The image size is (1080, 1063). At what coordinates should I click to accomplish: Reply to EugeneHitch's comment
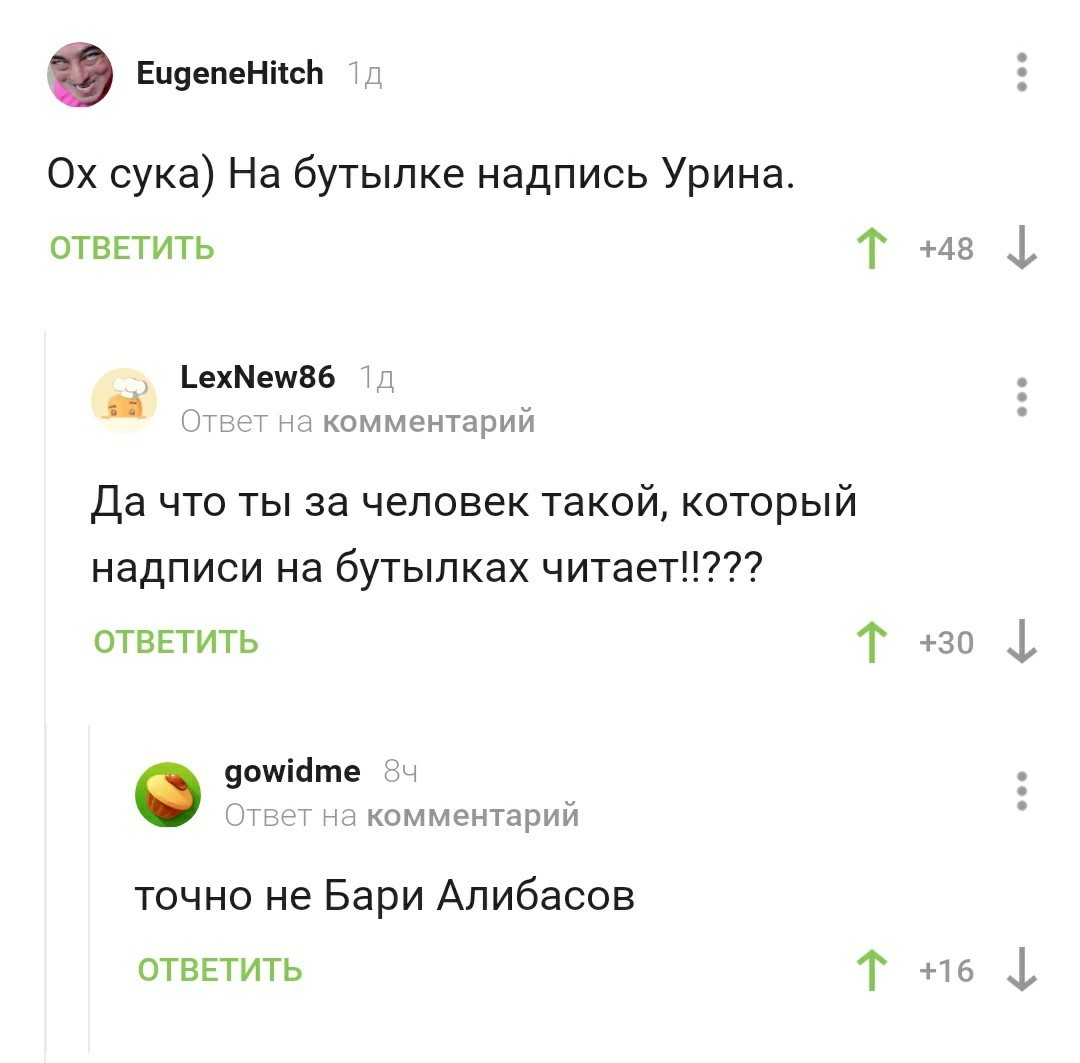(x=132, y=247)
